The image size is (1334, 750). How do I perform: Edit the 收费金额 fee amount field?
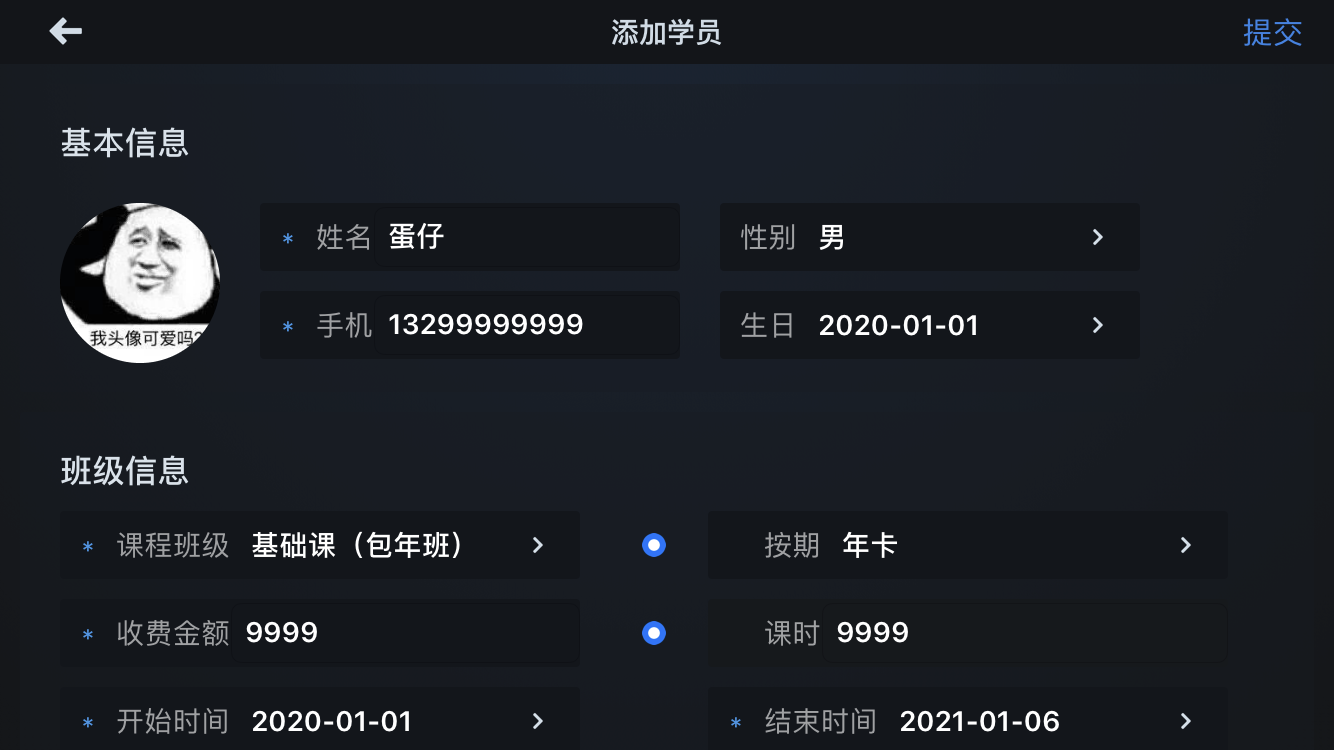tap(400, 633)
